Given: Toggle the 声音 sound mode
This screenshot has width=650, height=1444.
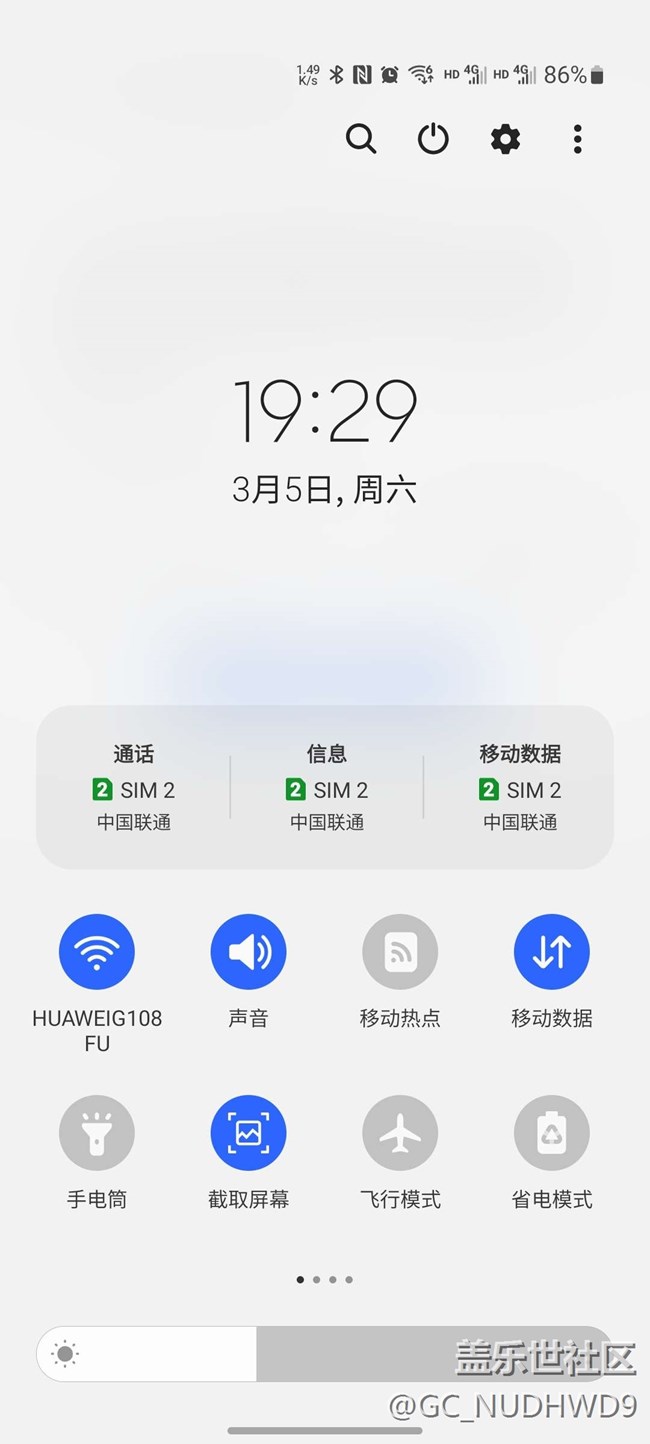Looking at the screenshot, I should [248, 952].
